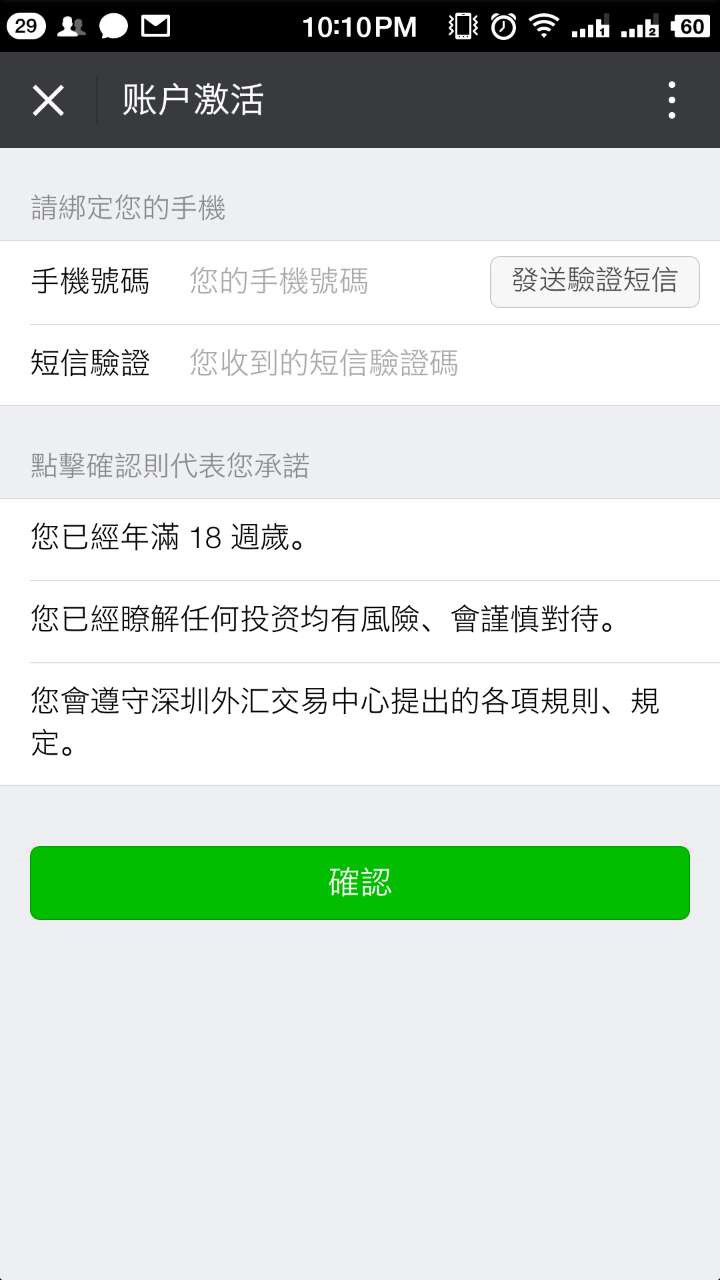This screenshot has width=720, height=1280.
Task: Confirm with the green 確認 button
Action: [x=360, y=882]
